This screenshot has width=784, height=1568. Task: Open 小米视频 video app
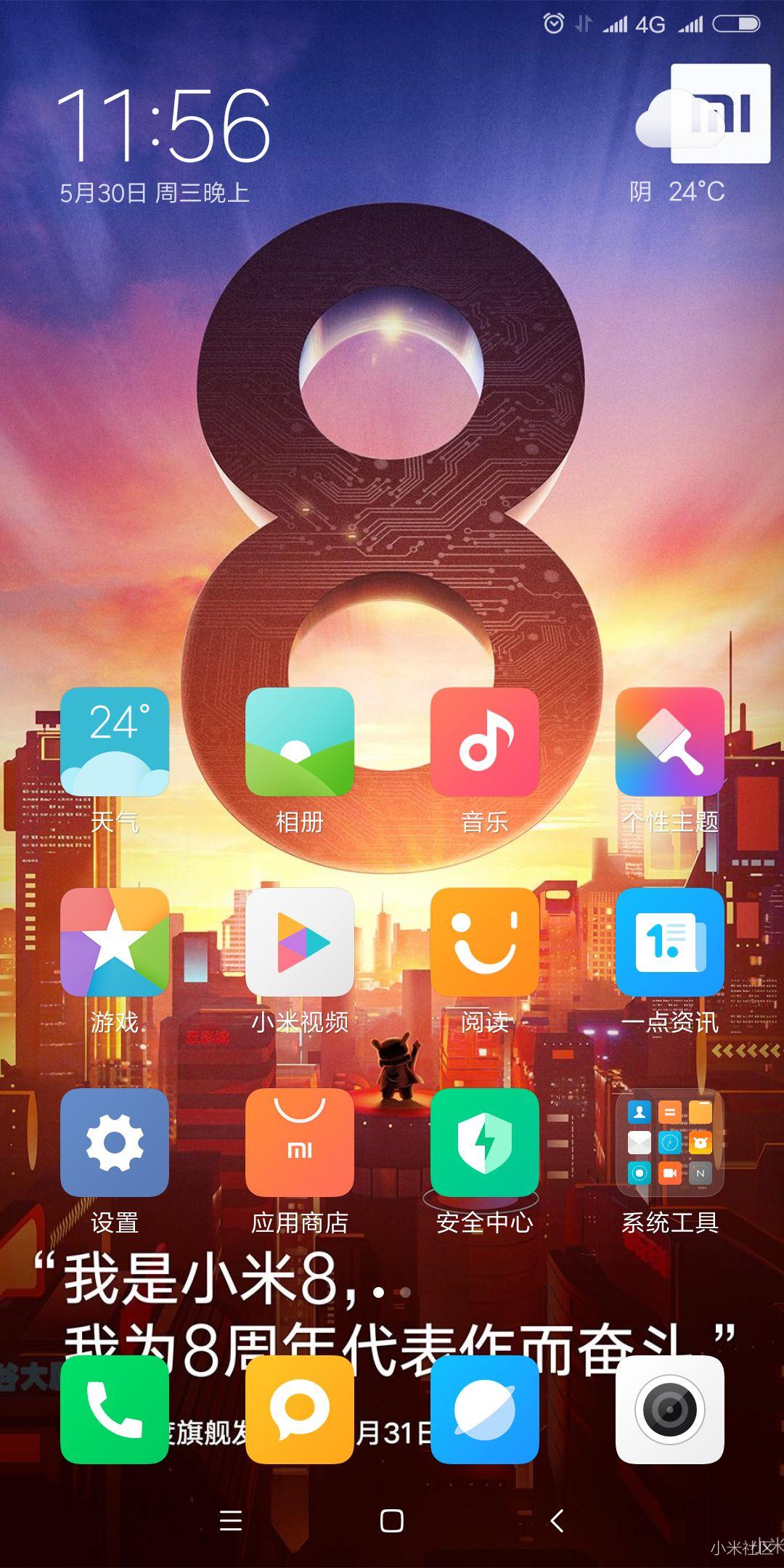[x=299, y=942]
